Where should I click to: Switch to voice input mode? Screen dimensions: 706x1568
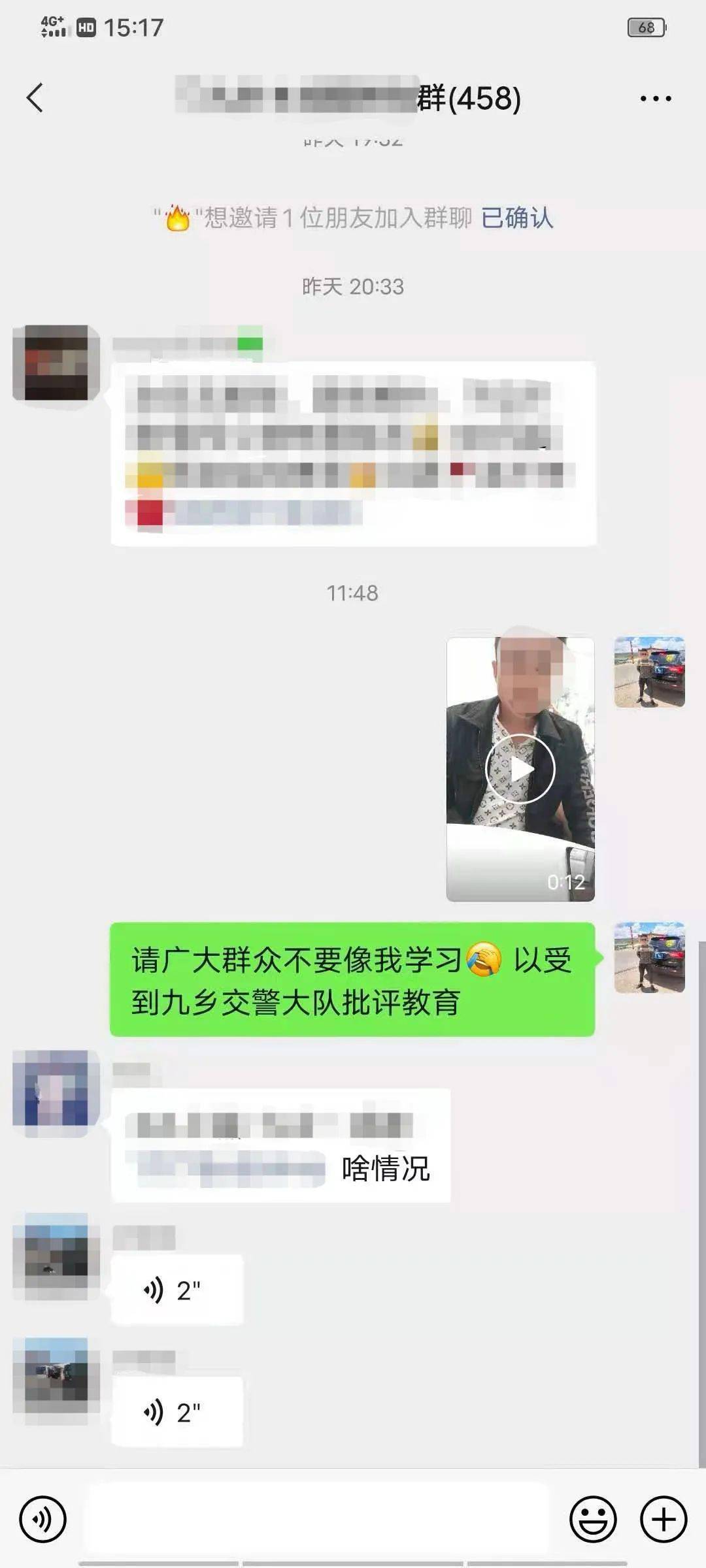(42, 1519)
